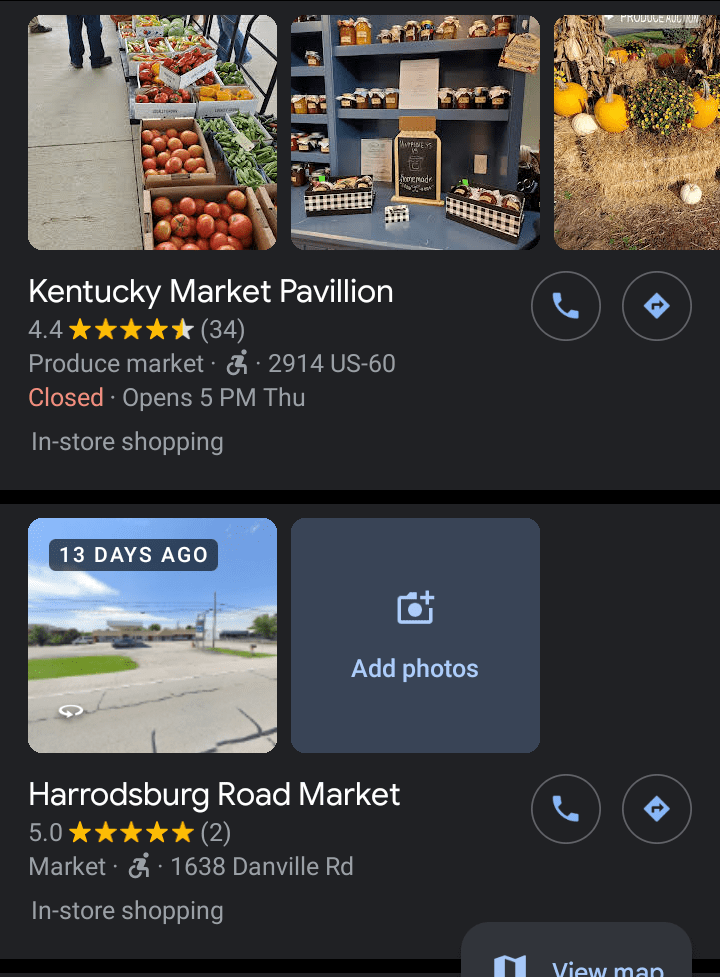This screenshot has height=977, width=720.
Task: Get directions to Kentucky Market Pavillion
Action: coord(656,306)
